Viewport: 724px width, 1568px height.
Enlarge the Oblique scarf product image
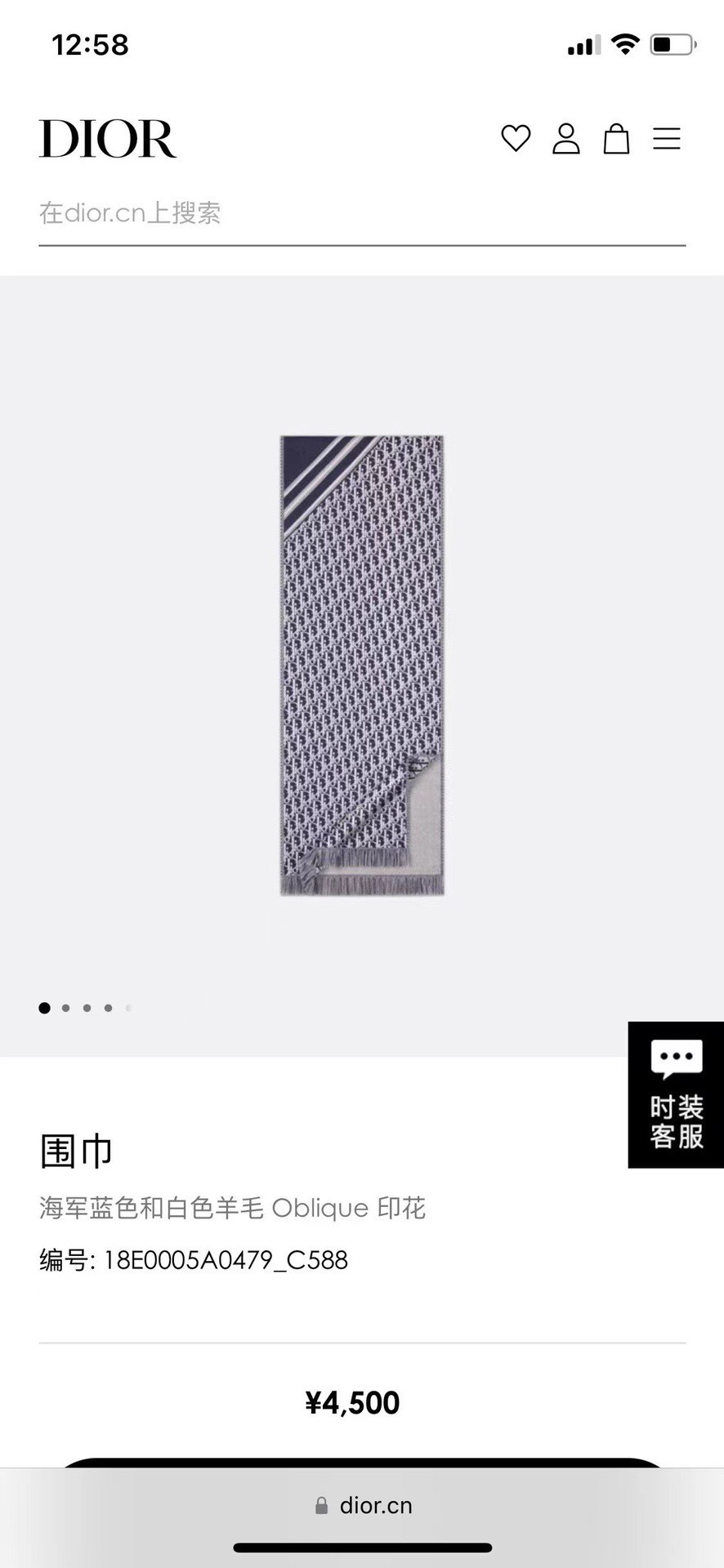362,666
